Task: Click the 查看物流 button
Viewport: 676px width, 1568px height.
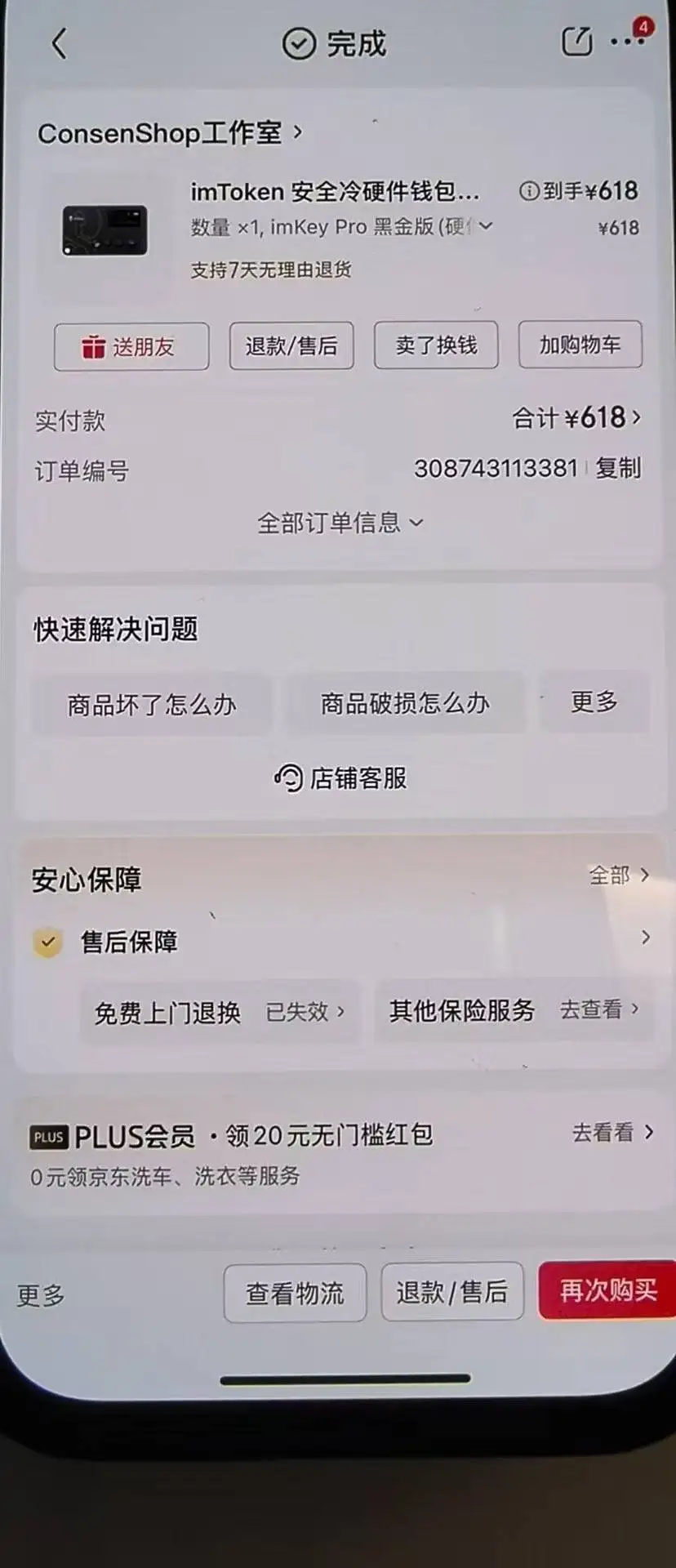Action: tap(294, 1292)
